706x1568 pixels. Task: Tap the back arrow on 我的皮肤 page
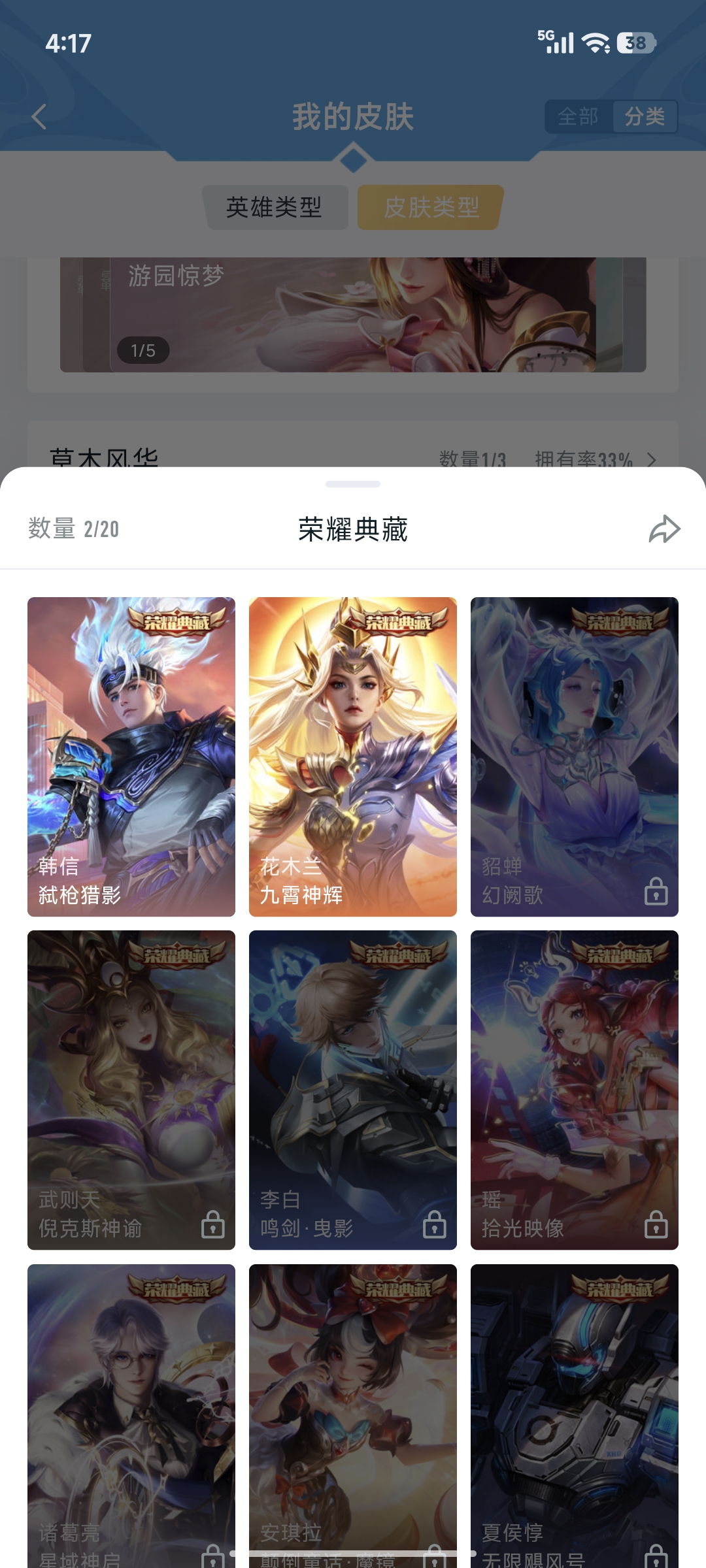(39, 116)
